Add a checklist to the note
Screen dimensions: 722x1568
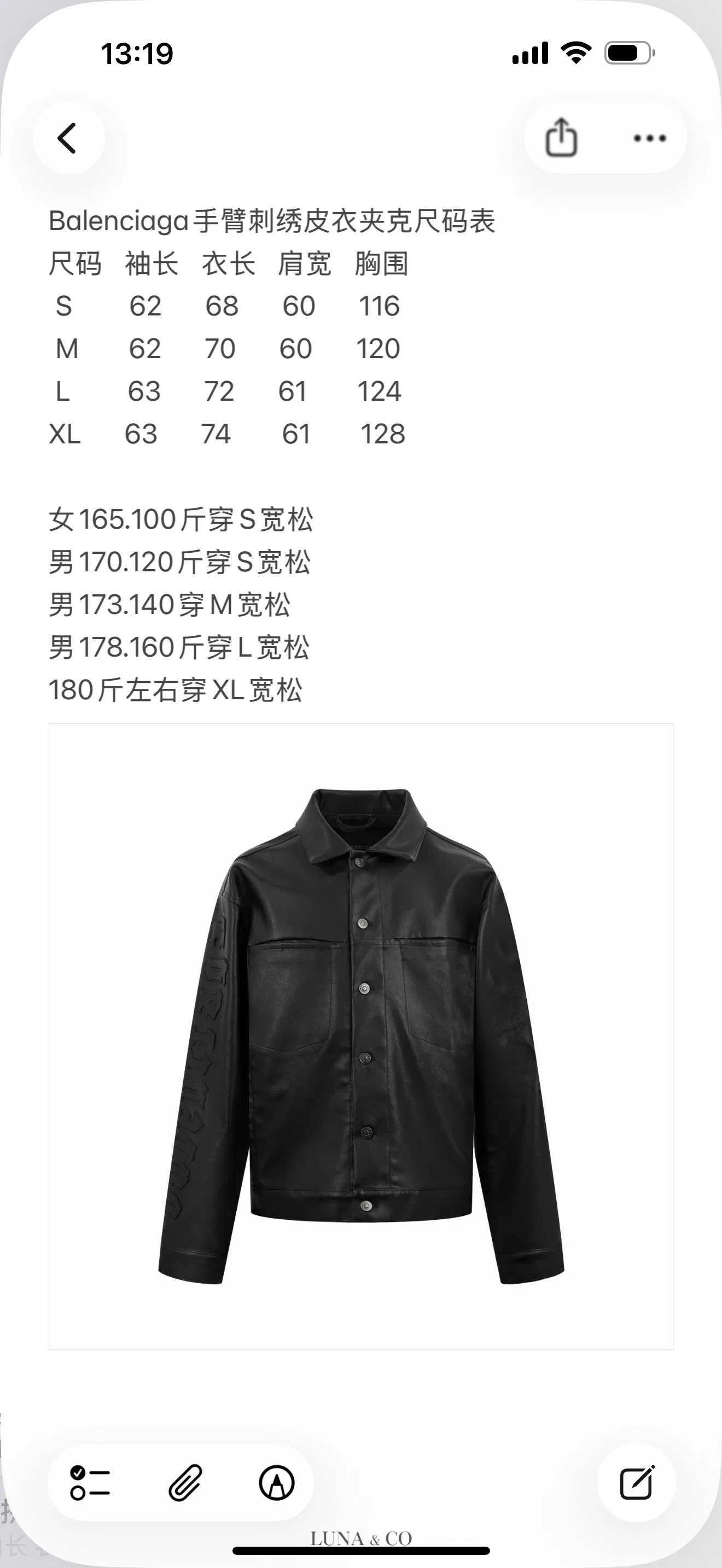click(x=90, y=1482)
